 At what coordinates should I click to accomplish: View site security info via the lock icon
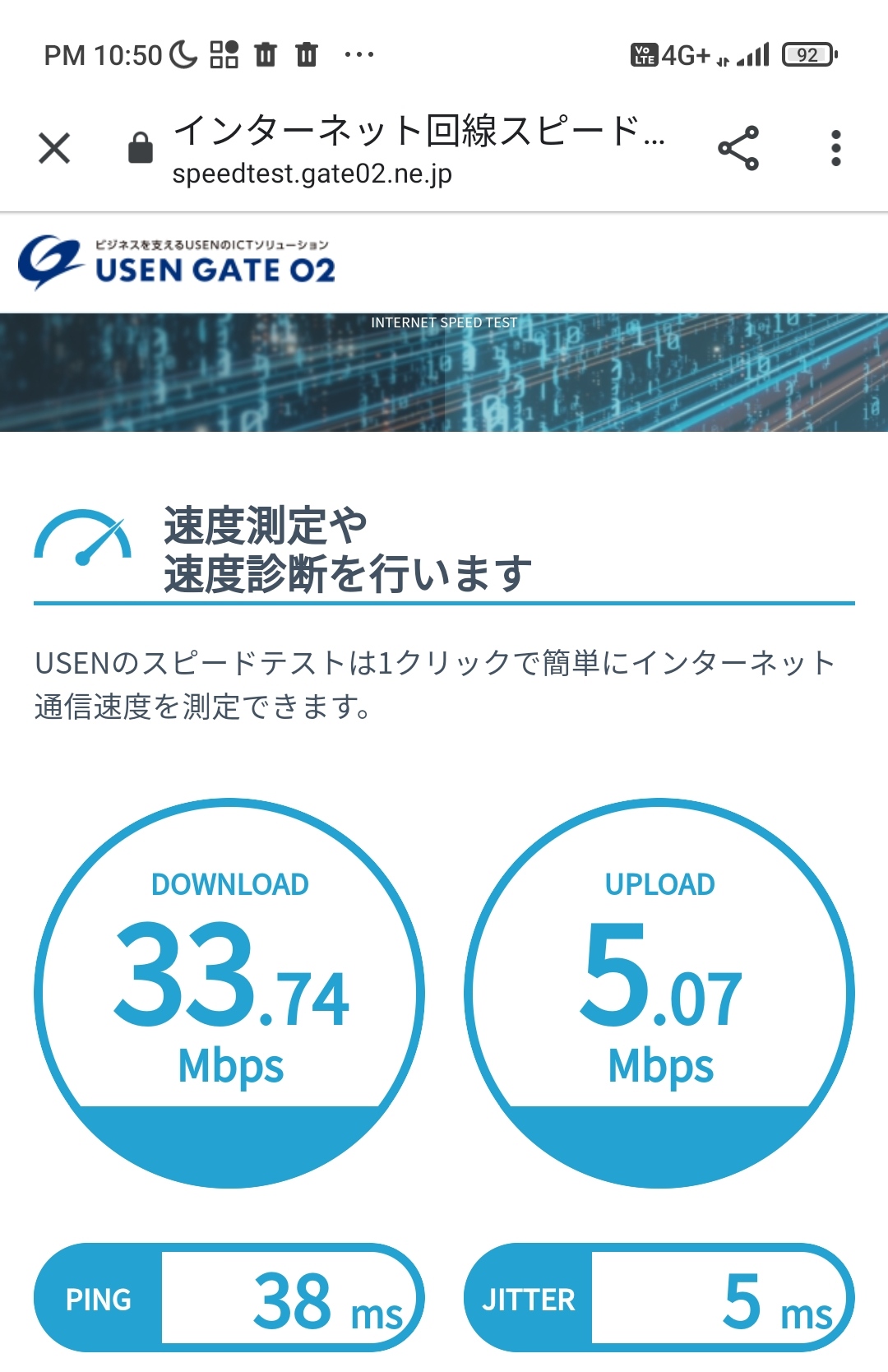(x=141, y=149)
